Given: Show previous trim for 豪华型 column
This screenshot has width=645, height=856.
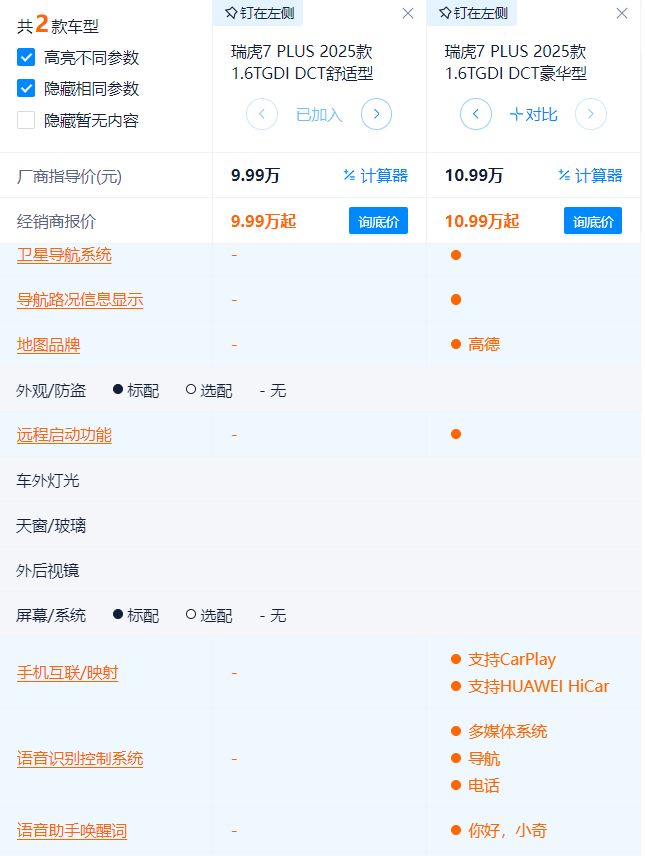Looking at the screenshot, I should [x=476, y=114].
